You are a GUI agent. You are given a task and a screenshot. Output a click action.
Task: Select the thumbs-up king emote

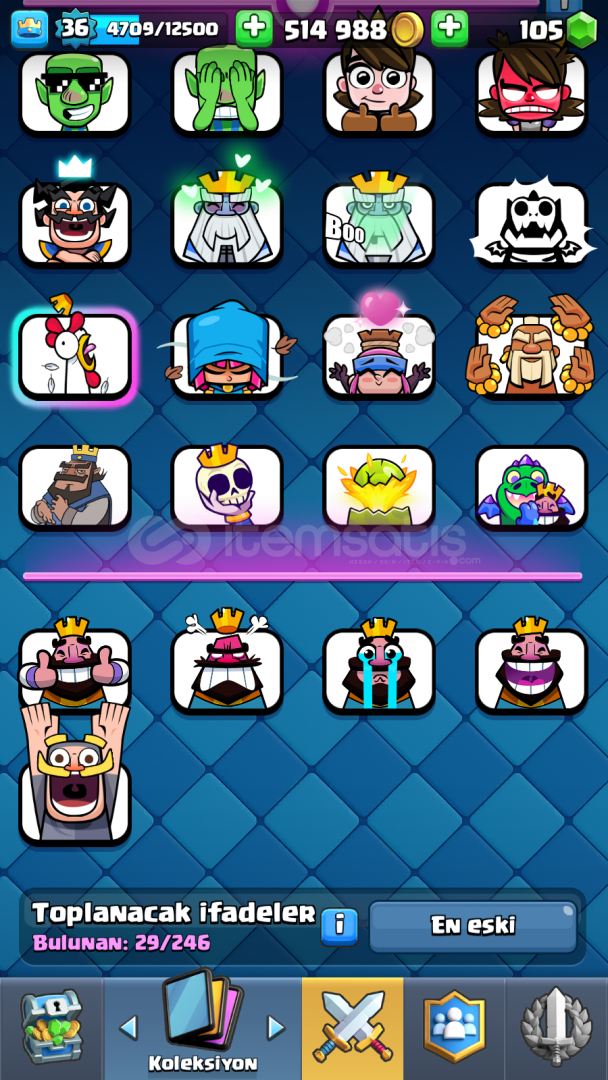[x=75, y=670]
